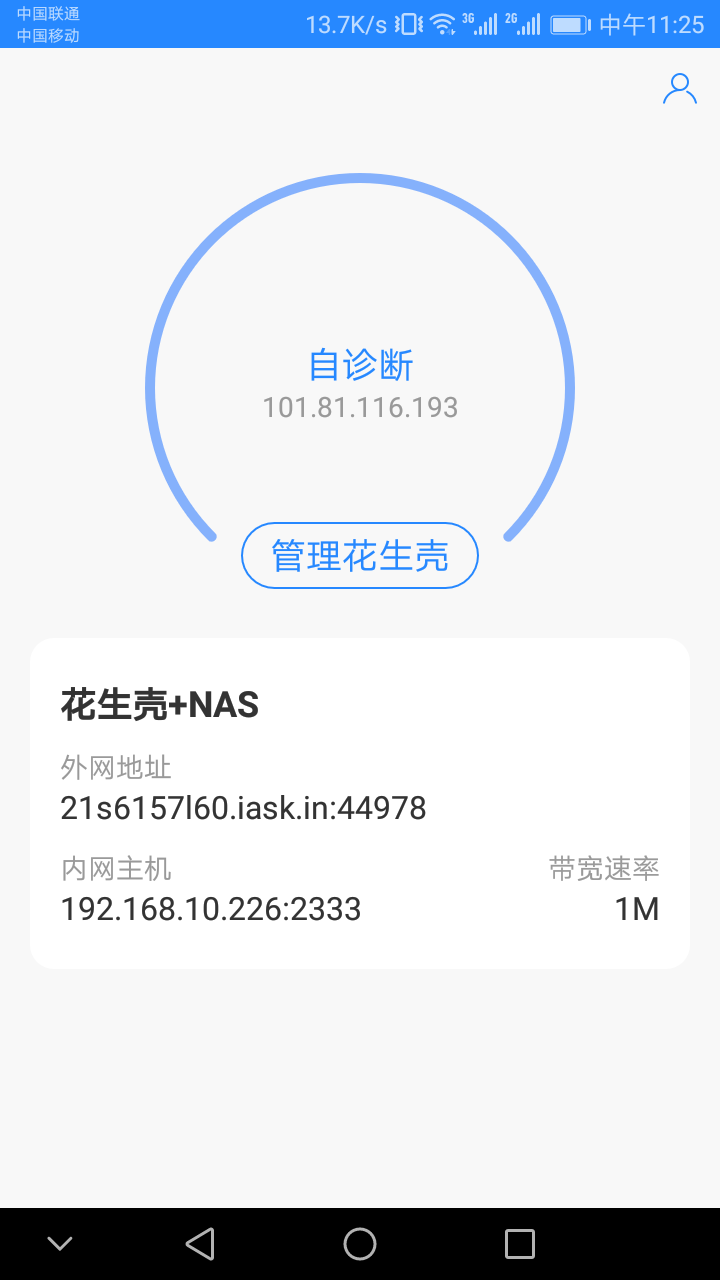
Task: Go back using the system back button
Action: pyautogui.click(x=200, y=1244)
